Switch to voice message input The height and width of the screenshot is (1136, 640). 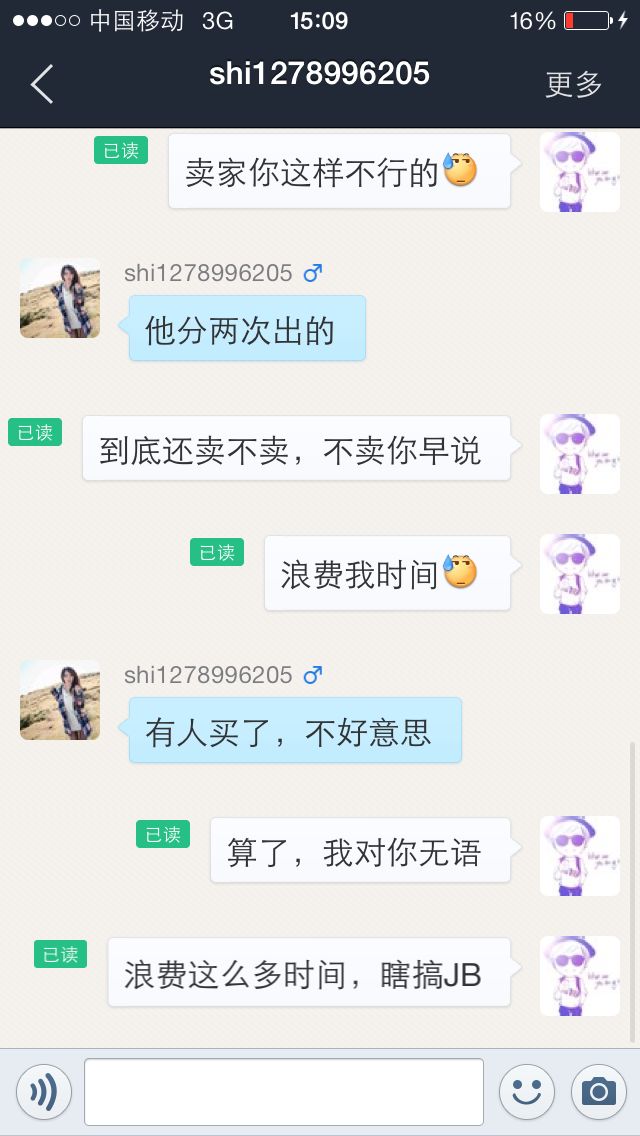click(x=43, y=1091)
